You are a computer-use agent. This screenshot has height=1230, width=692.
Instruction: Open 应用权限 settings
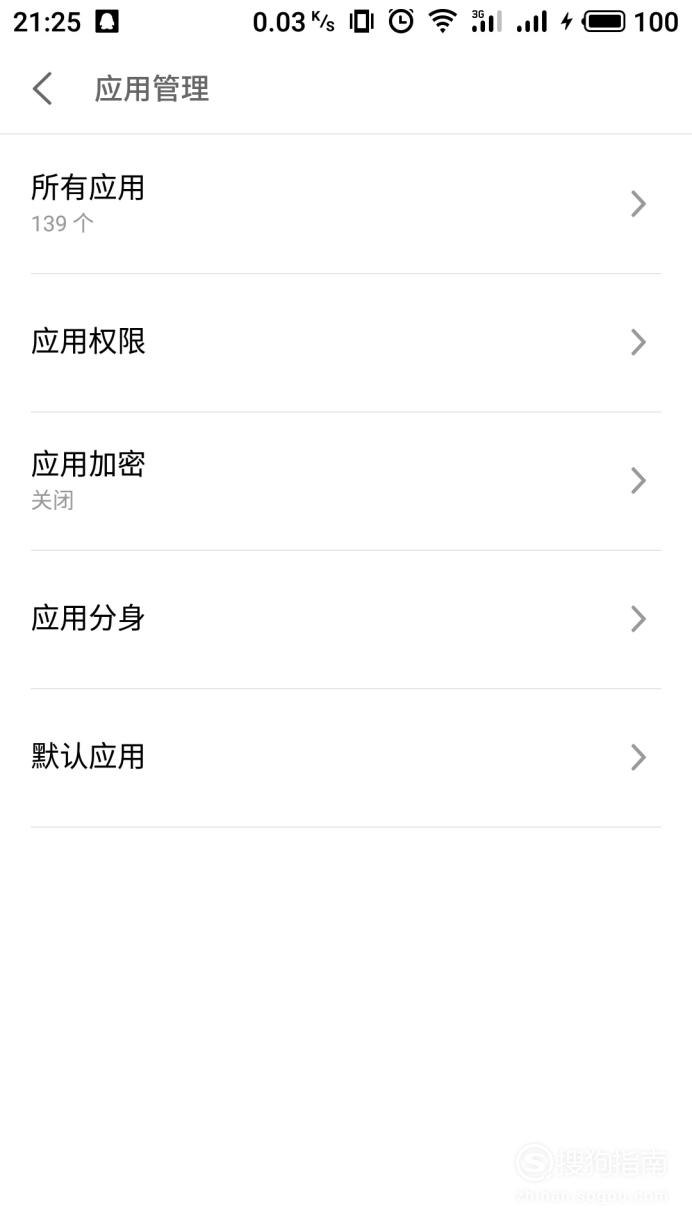(346, 342)
